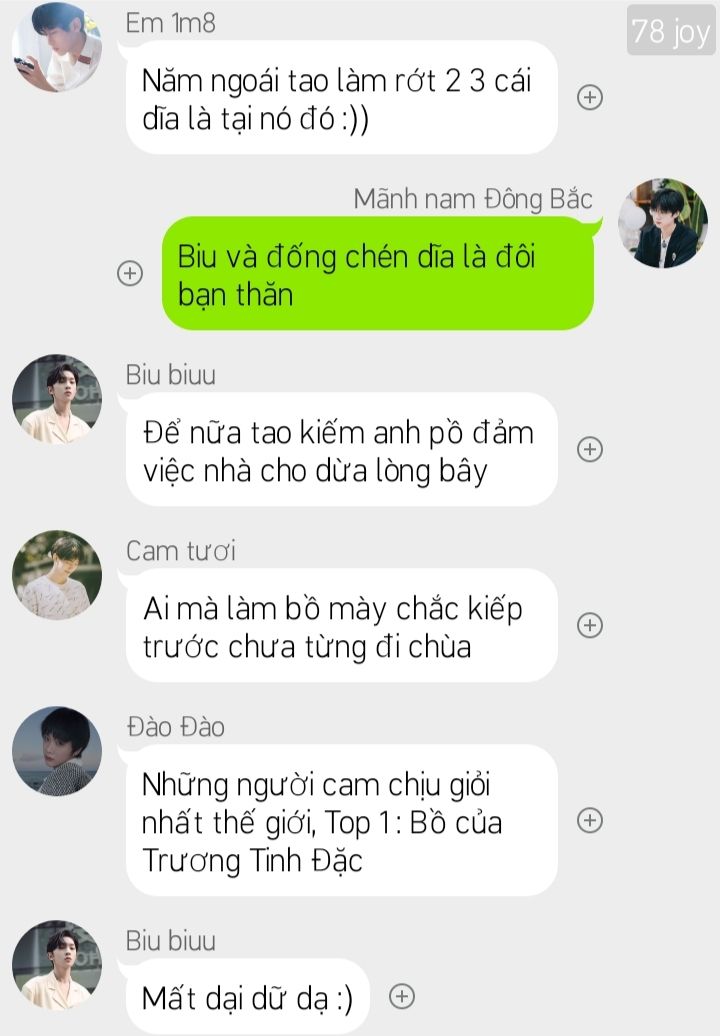Open Đào Đào's avatar
Viewport: 720px width, 1036px height.
pyautogui.click(x=56, y=751)
